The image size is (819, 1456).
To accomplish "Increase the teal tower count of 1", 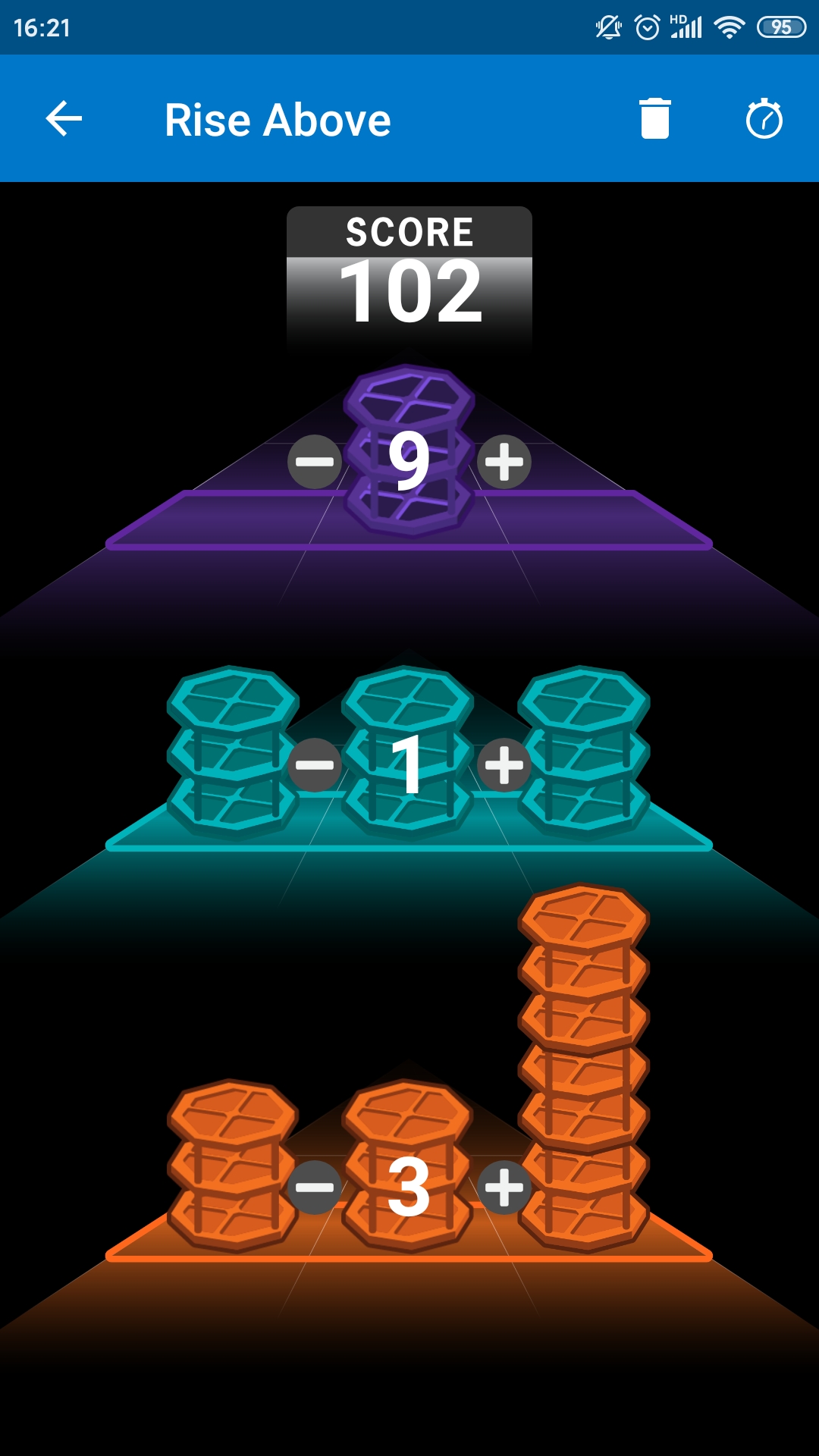I will click(504, 764).
